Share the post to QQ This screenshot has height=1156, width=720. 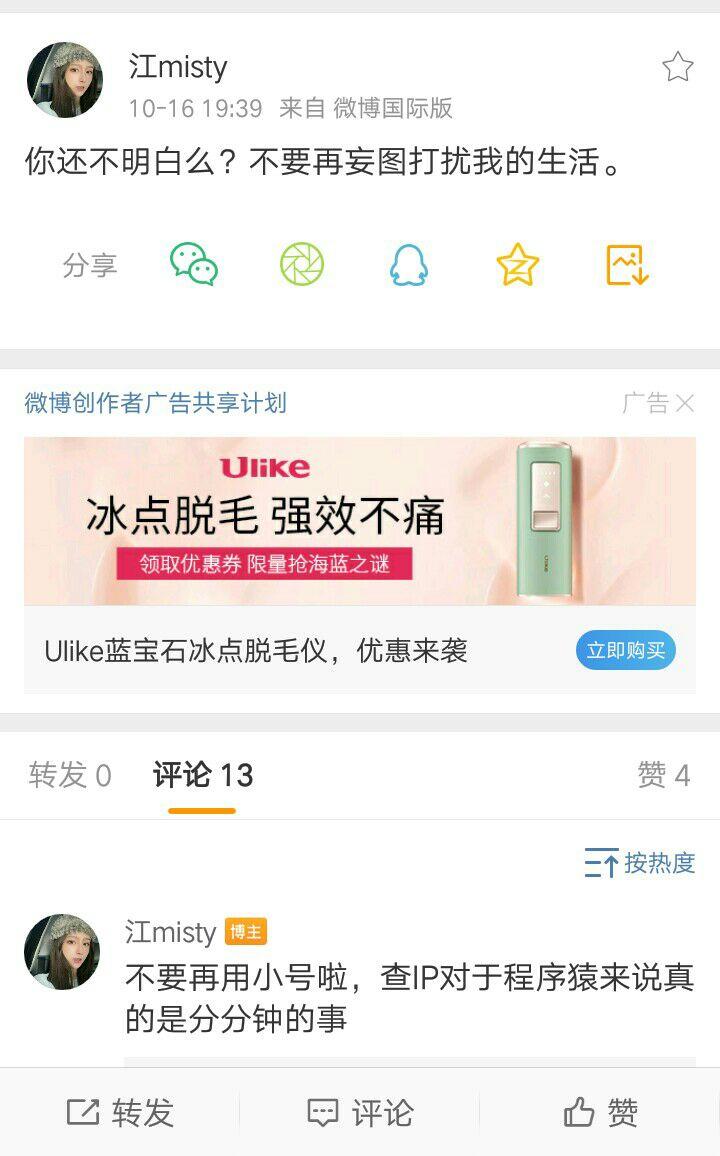click(x=407, y=263)
